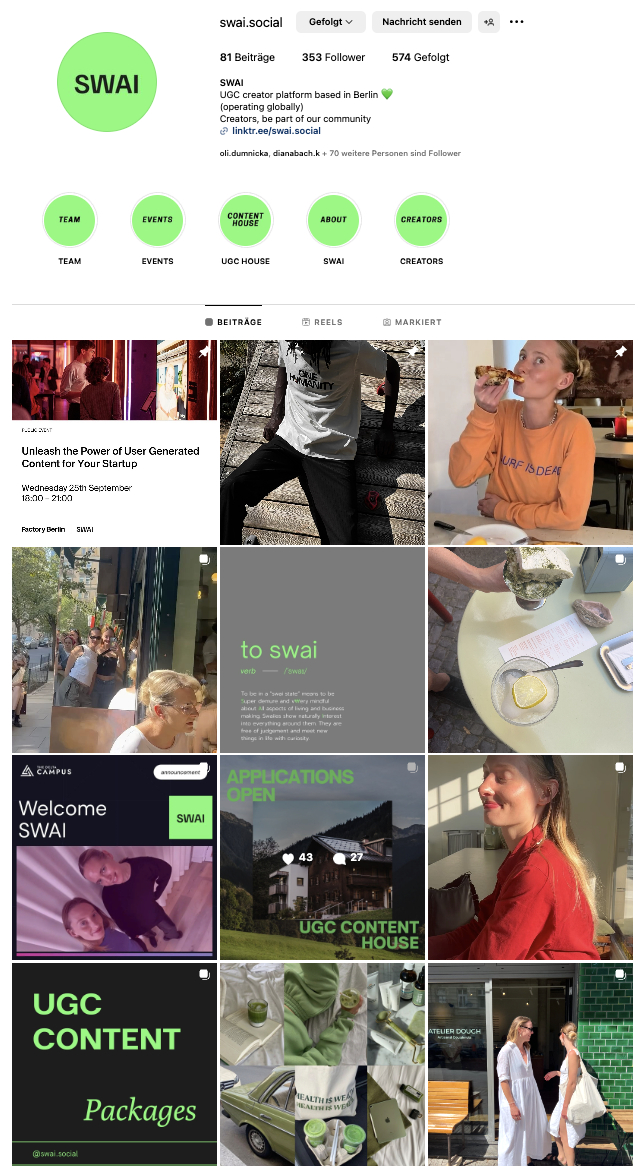Open the linktr.ee/swai.social link
The image size is (638, 1166).
point(276,131)
